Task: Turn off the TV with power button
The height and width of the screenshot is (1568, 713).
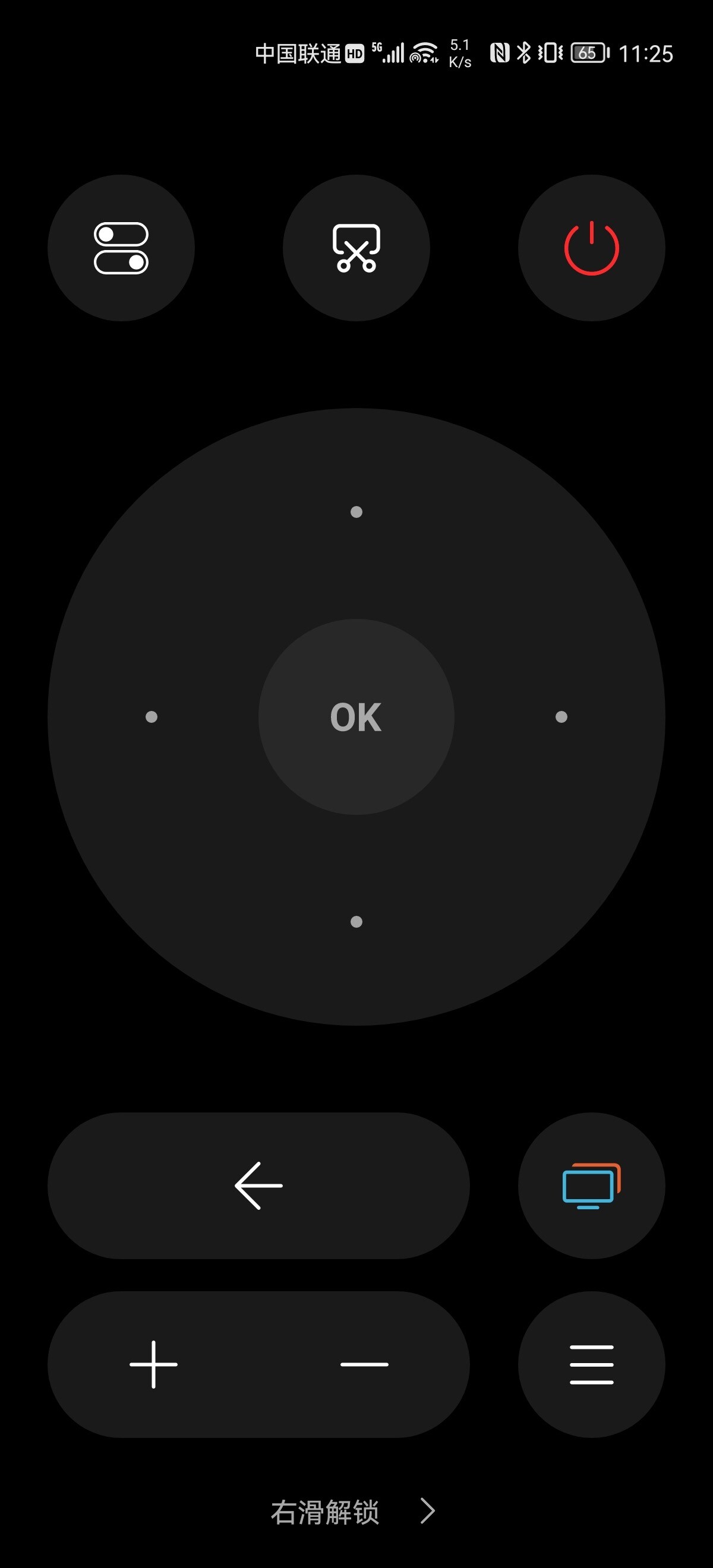Action: (x=591, y=248)
